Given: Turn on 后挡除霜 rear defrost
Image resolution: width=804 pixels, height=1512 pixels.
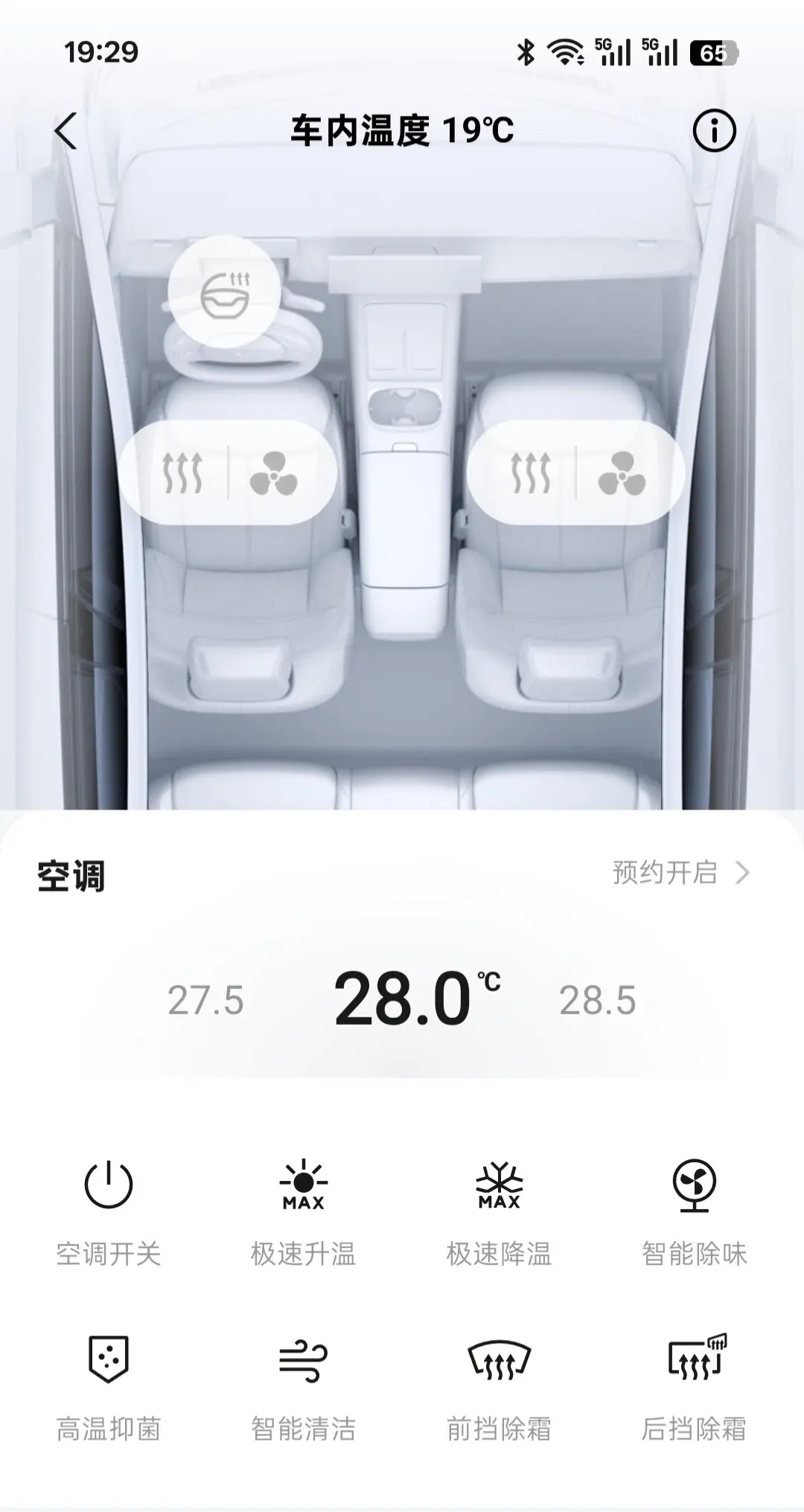Looking at the screenshot, I should 695,1388.
